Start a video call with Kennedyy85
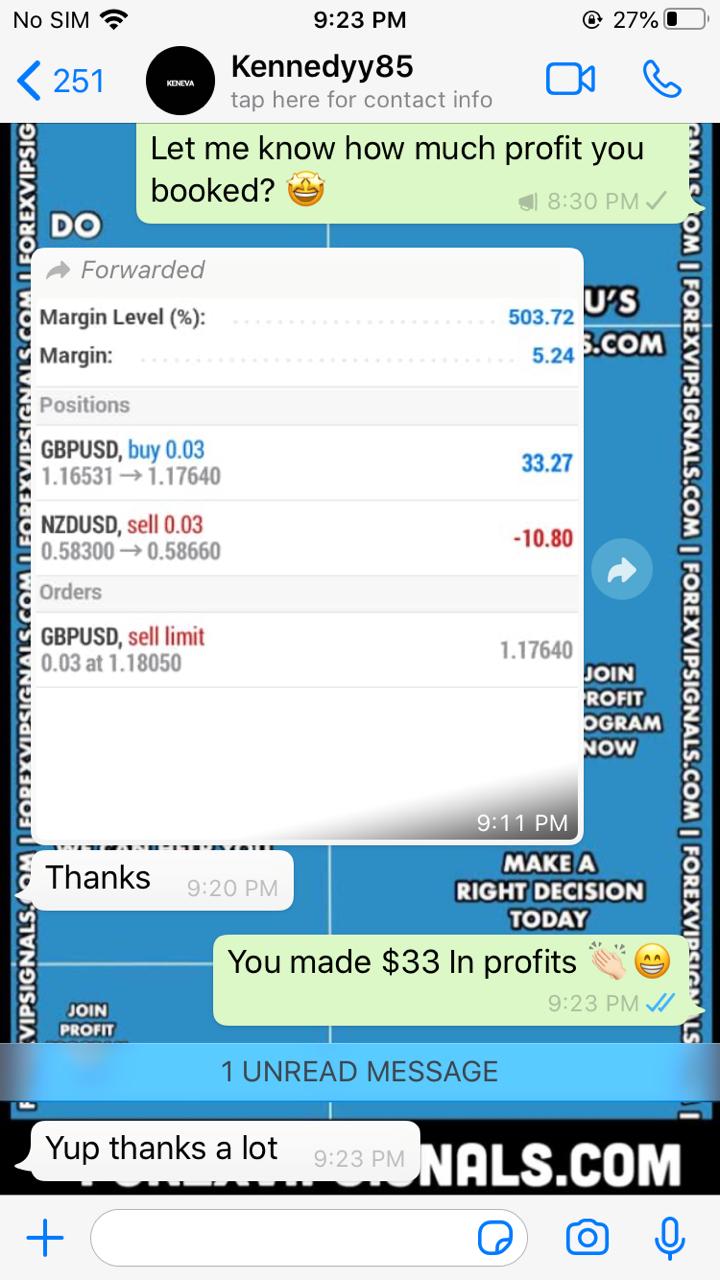 (x=570, y=80)
